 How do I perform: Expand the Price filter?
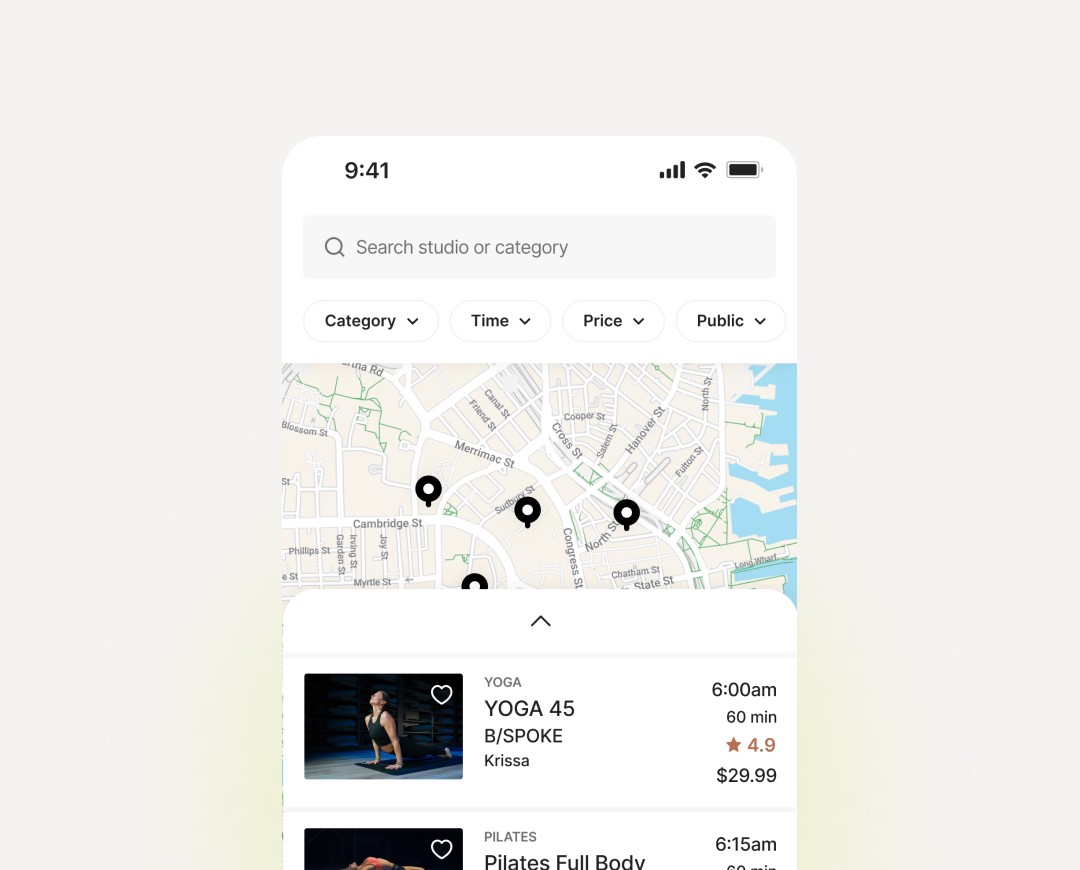(613, 321)
